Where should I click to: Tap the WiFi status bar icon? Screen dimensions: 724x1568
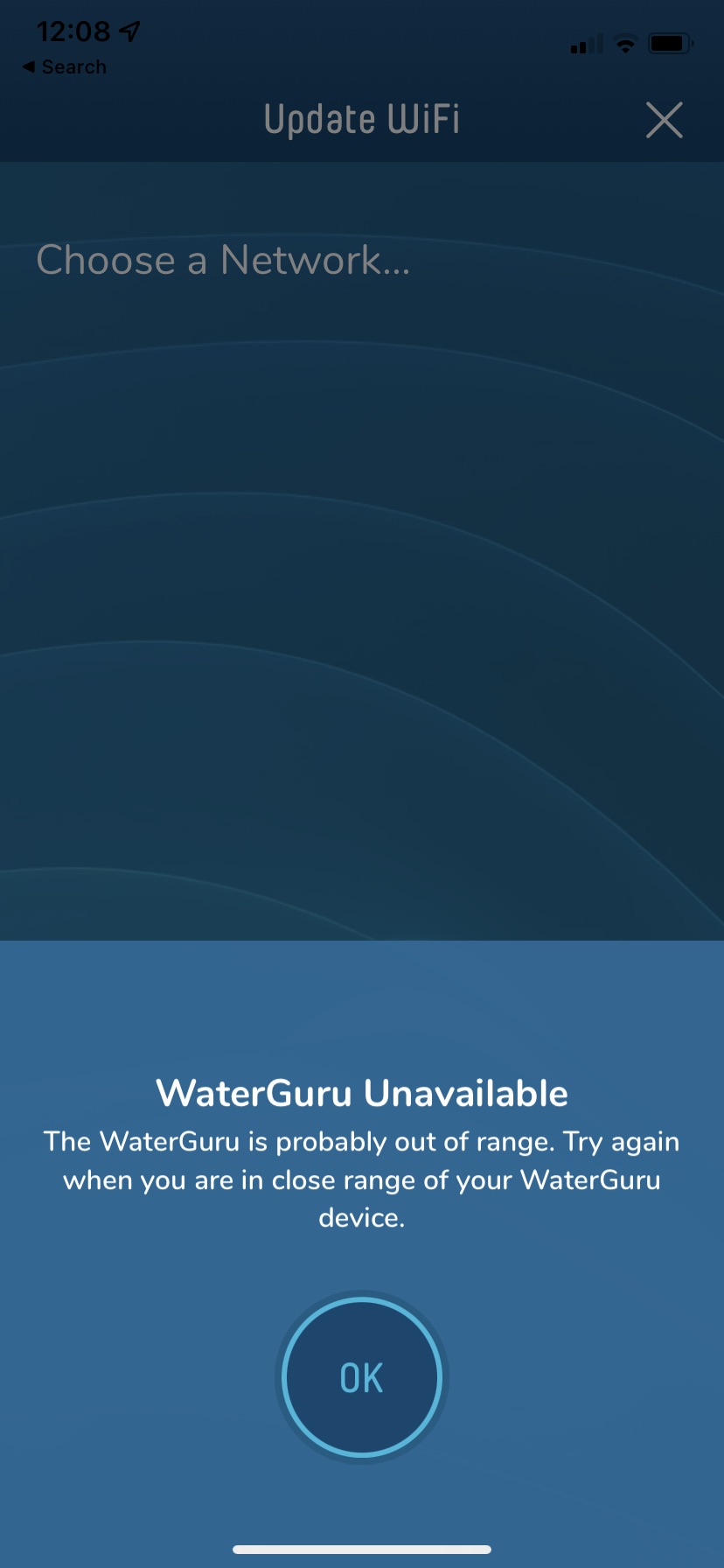624,43
